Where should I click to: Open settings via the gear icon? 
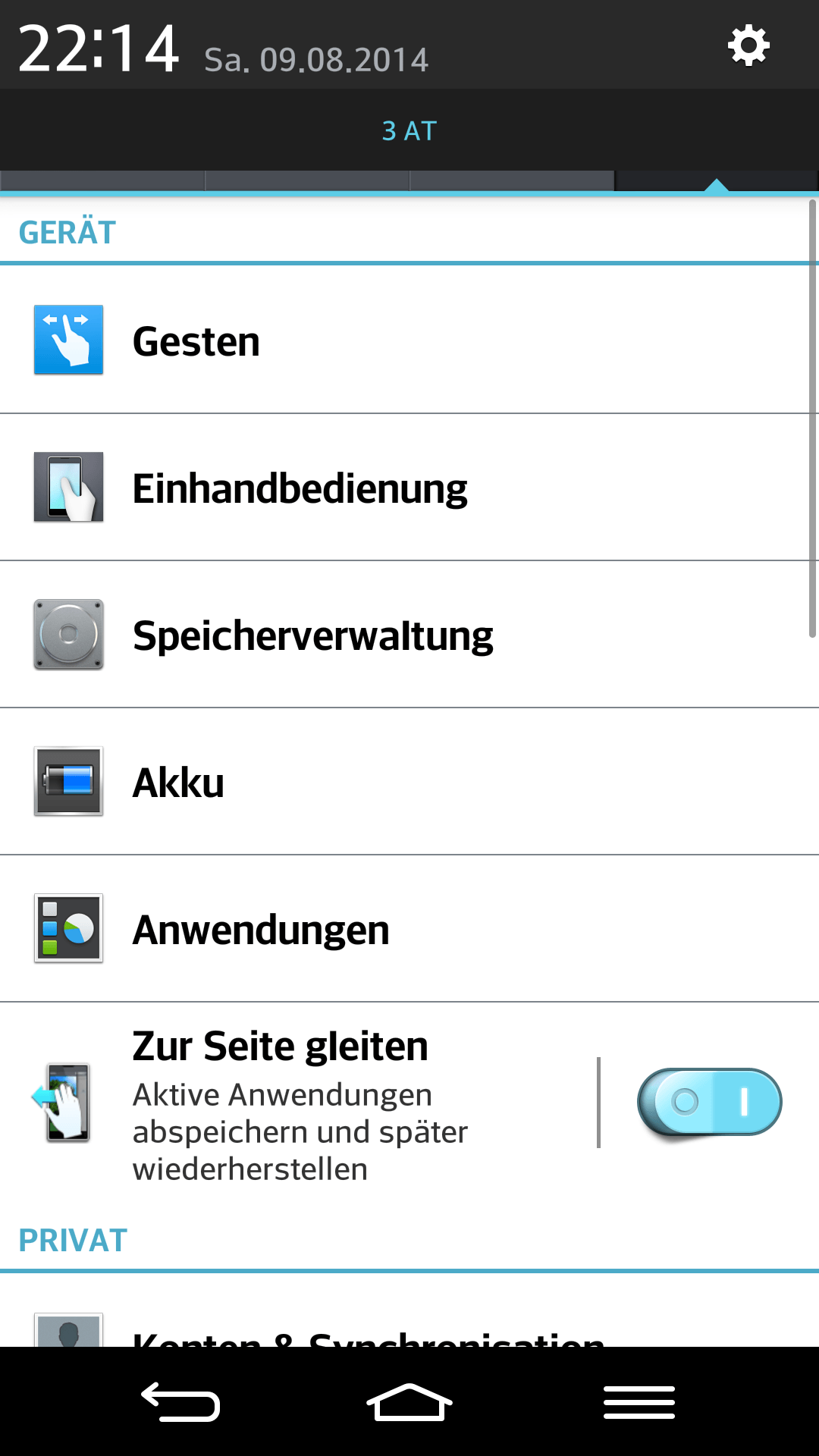pyautogui.click(x=748, y=46)
